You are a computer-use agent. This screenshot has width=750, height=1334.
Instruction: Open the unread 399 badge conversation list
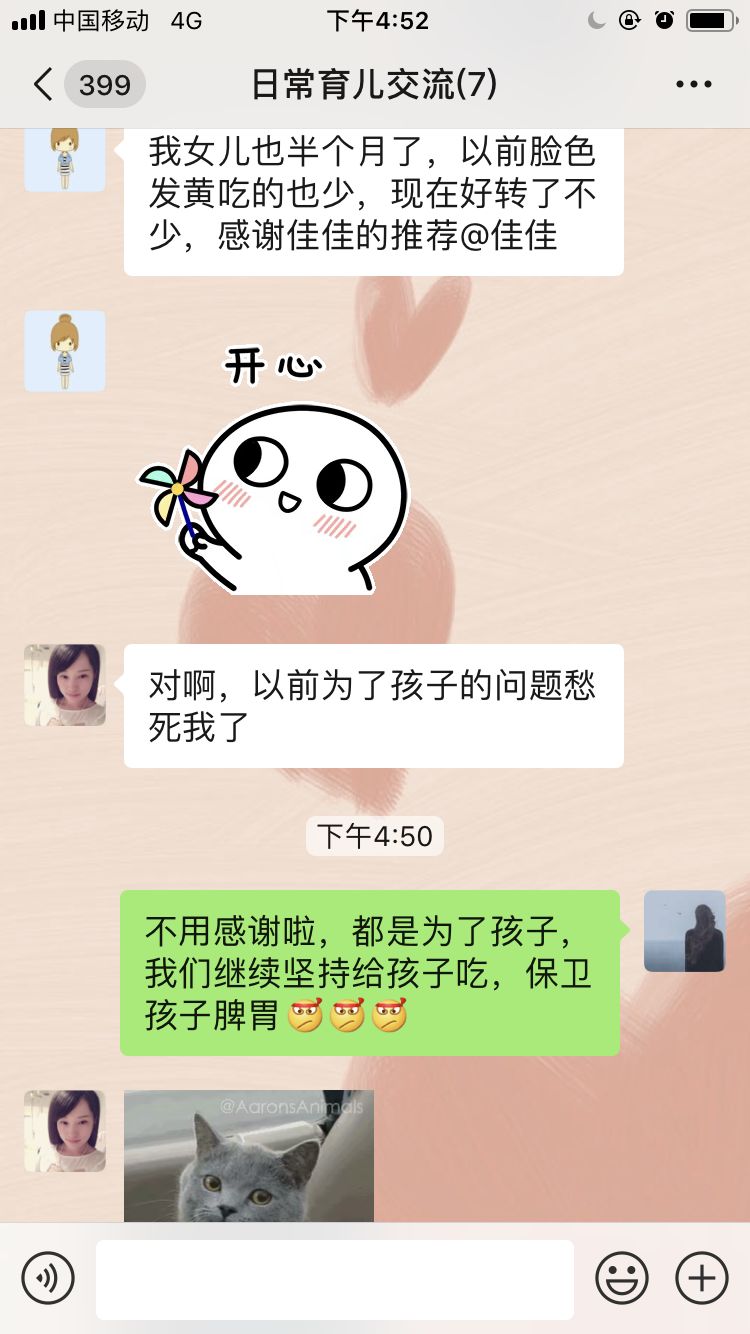point(103,84)
